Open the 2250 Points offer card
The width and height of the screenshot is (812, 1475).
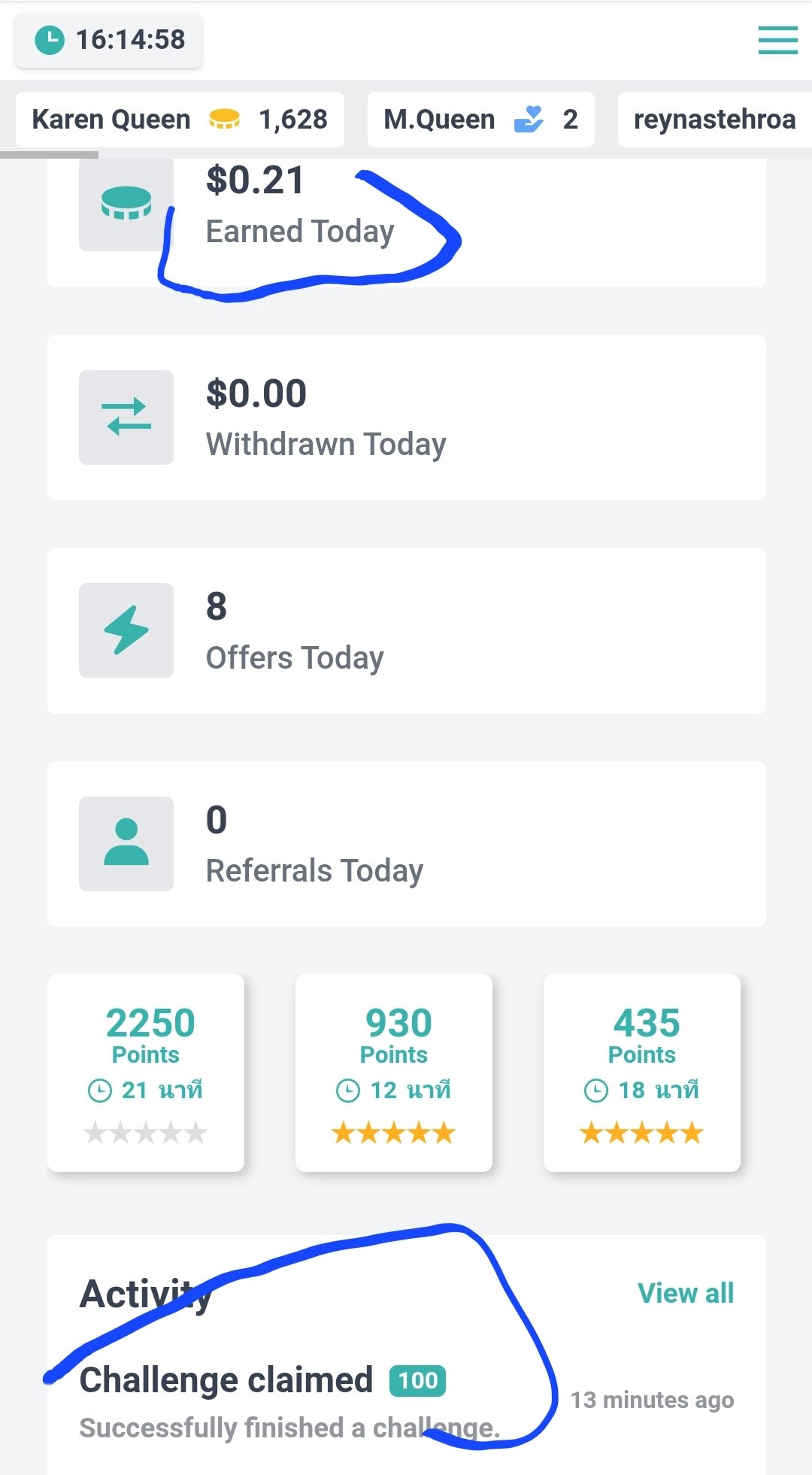coord(146,1073)
